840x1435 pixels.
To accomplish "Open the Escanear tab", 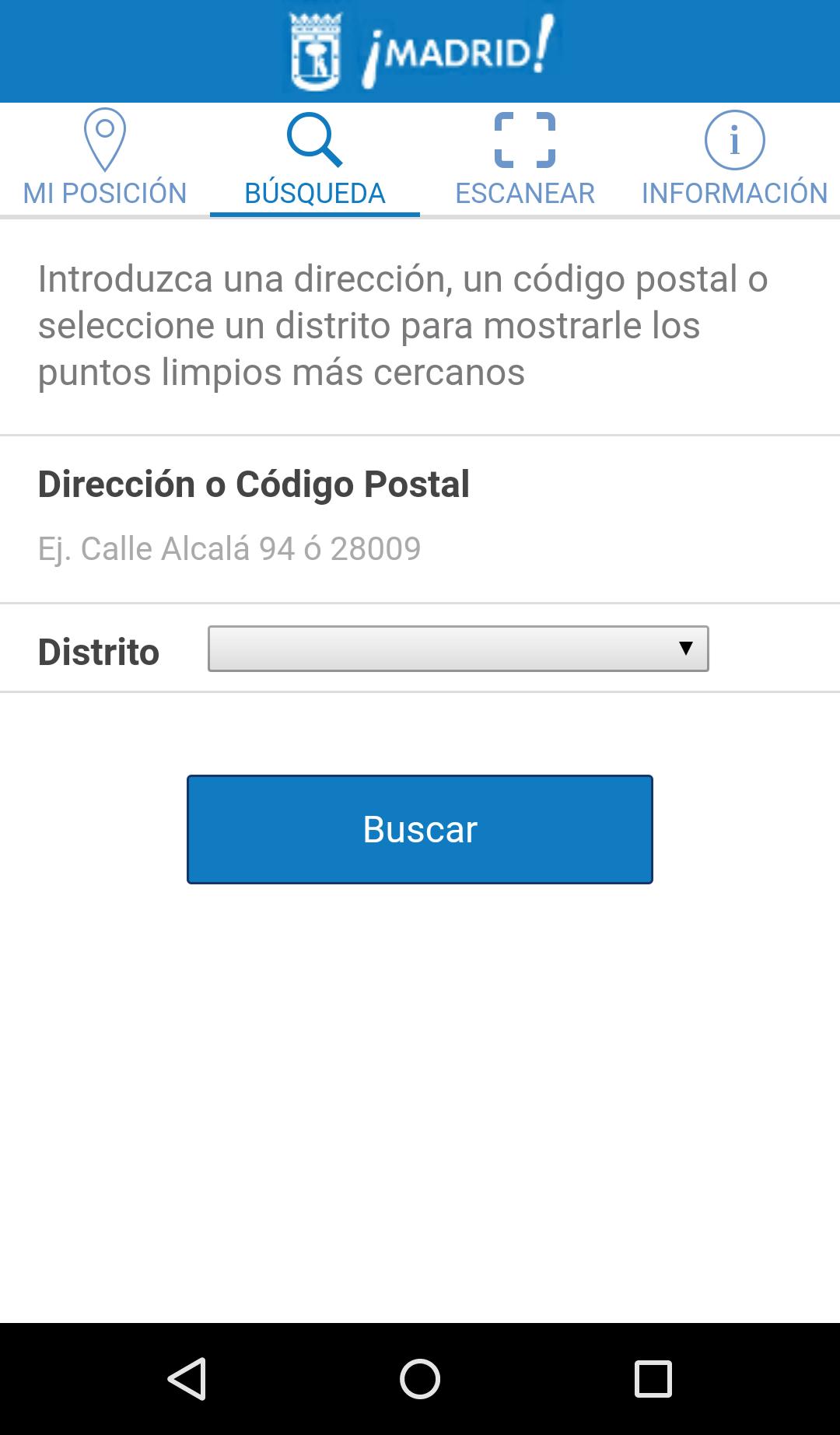I will click(x=525, y=159).
